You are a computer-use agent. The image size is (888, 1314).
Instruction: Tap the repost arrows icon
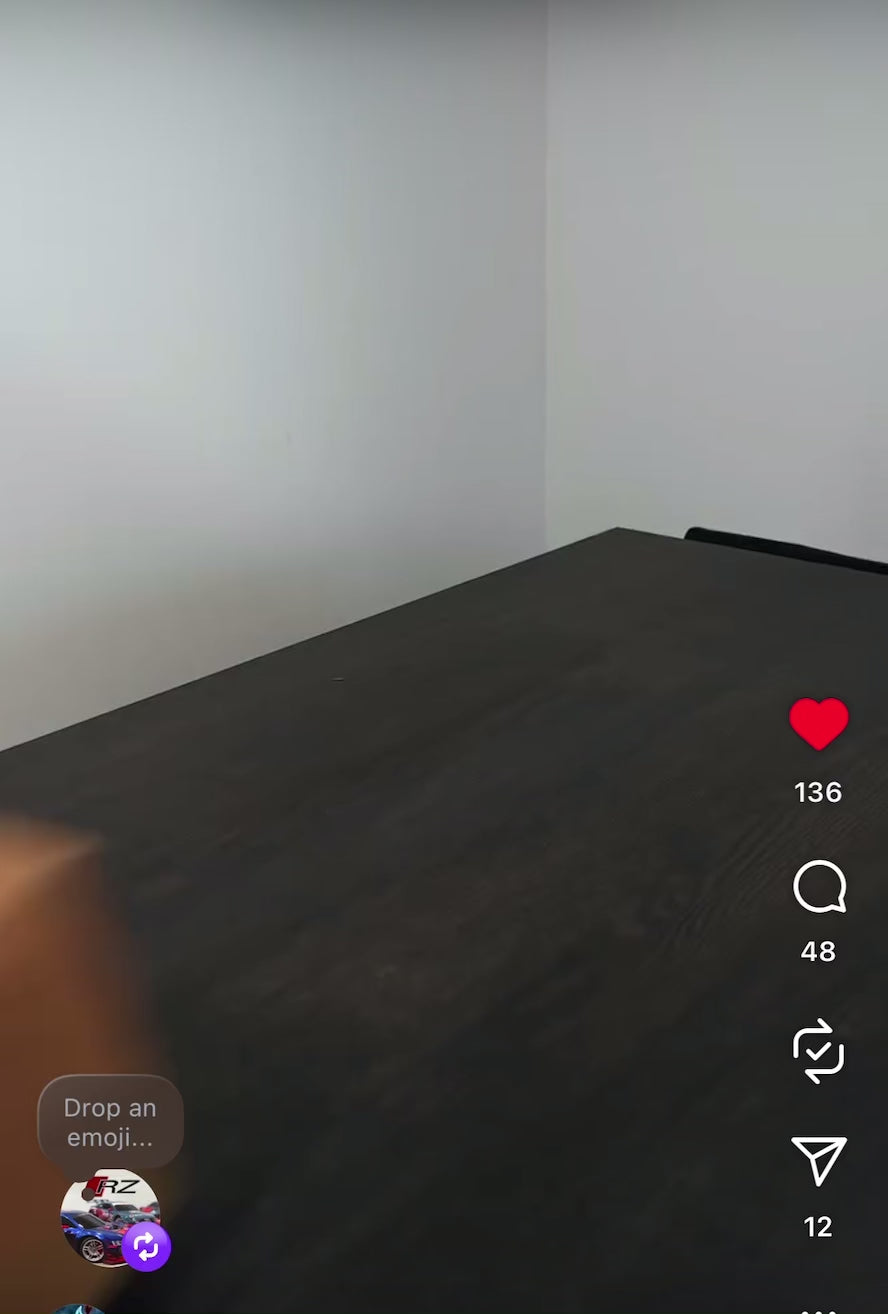pyautogui.click(x=819, y=1051)
